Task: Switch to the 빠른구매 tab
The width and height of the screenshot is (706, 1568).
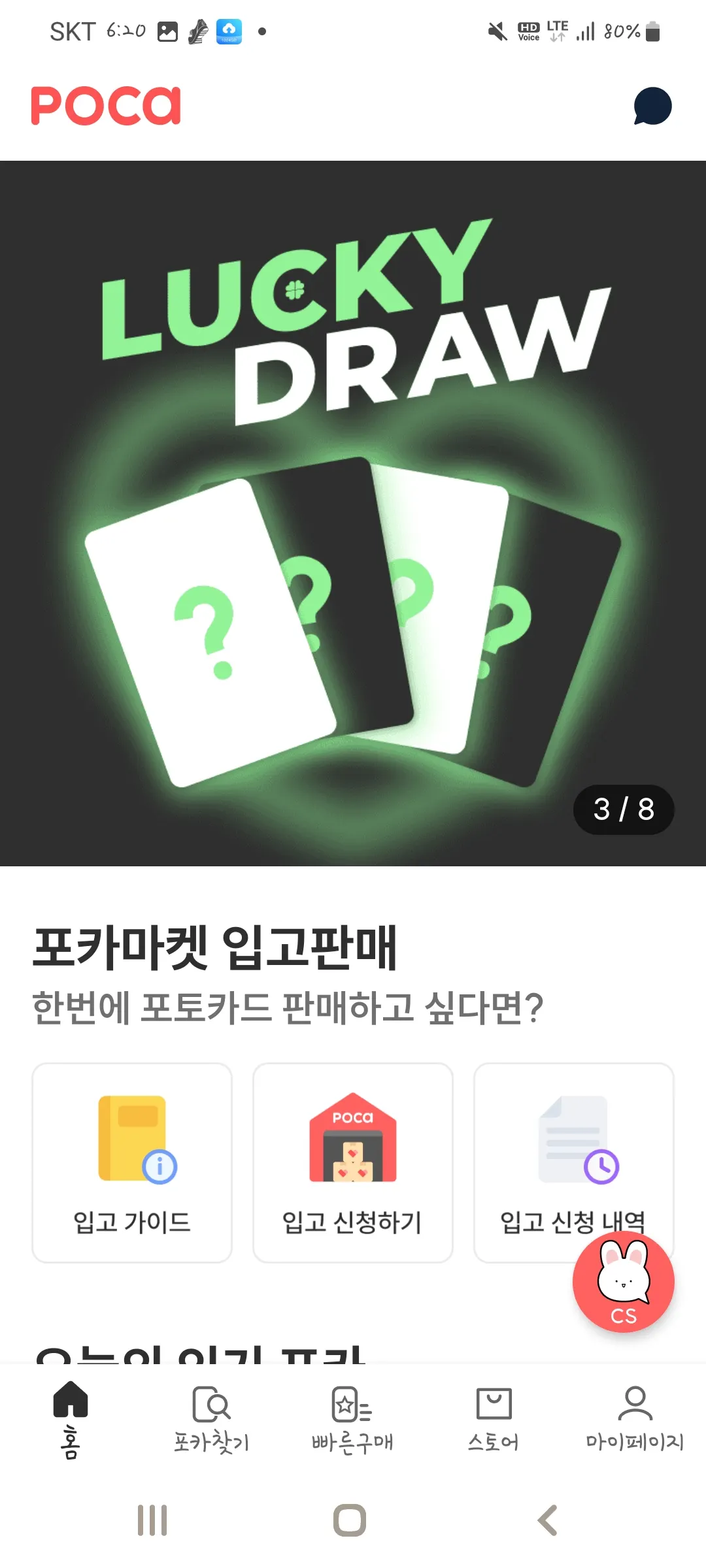Action: coord(352,1419)
